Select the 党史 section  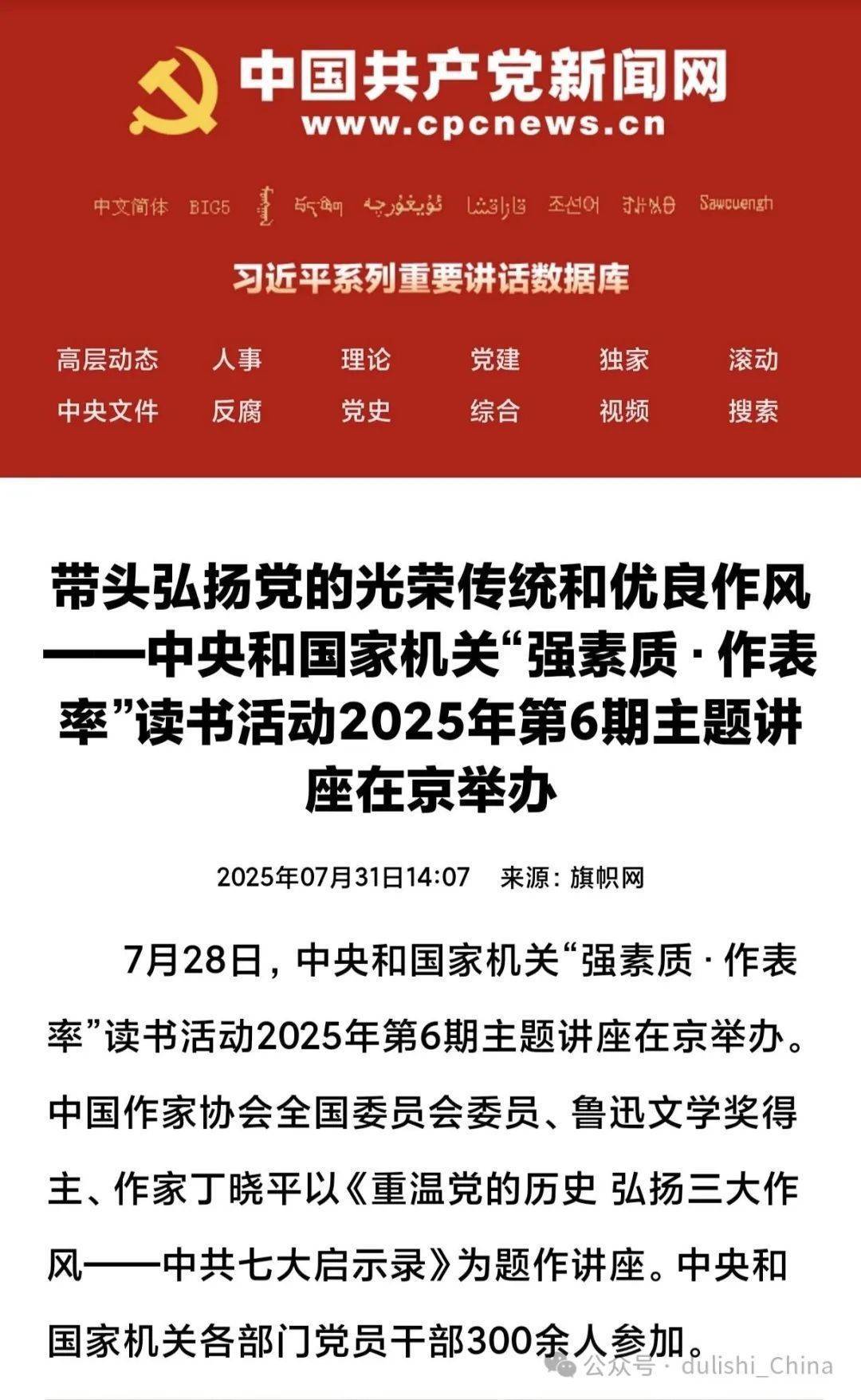point(366,411)
